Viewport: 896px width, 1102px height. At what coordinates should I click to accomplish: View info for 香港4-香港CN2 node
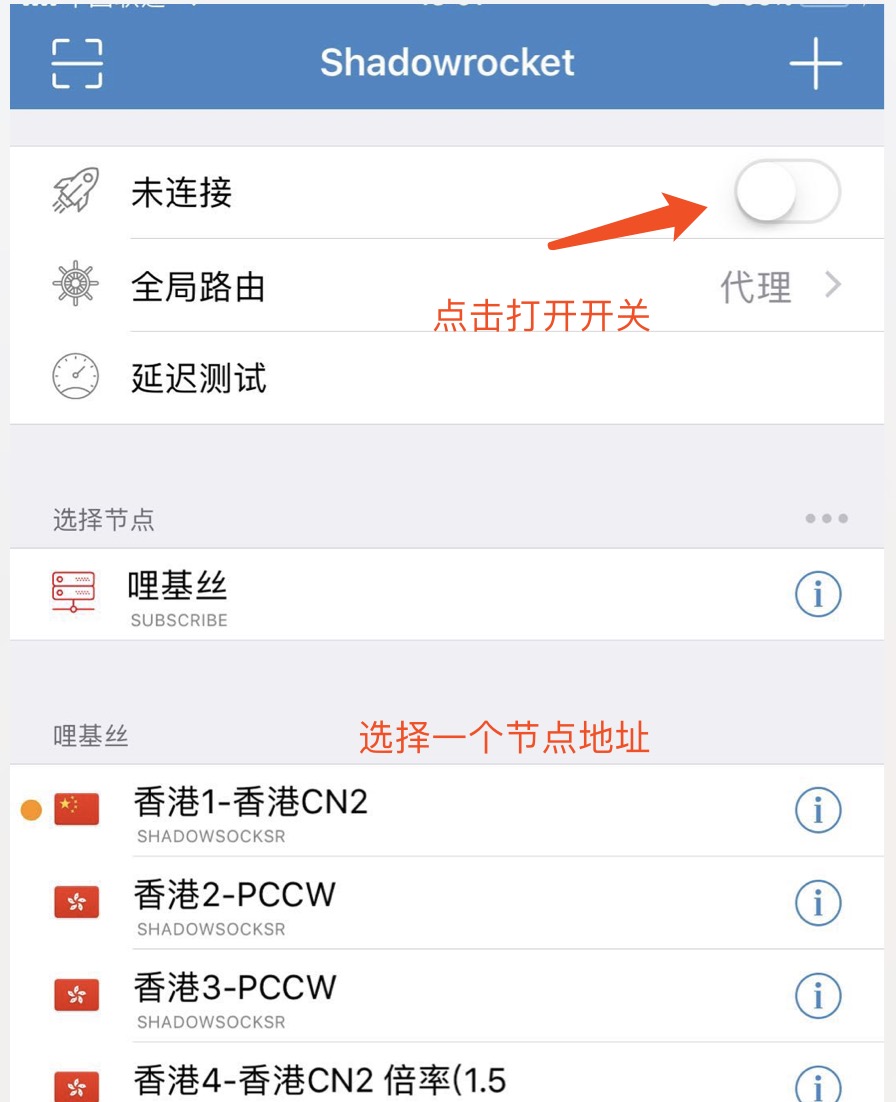[x=818, y=1086]
